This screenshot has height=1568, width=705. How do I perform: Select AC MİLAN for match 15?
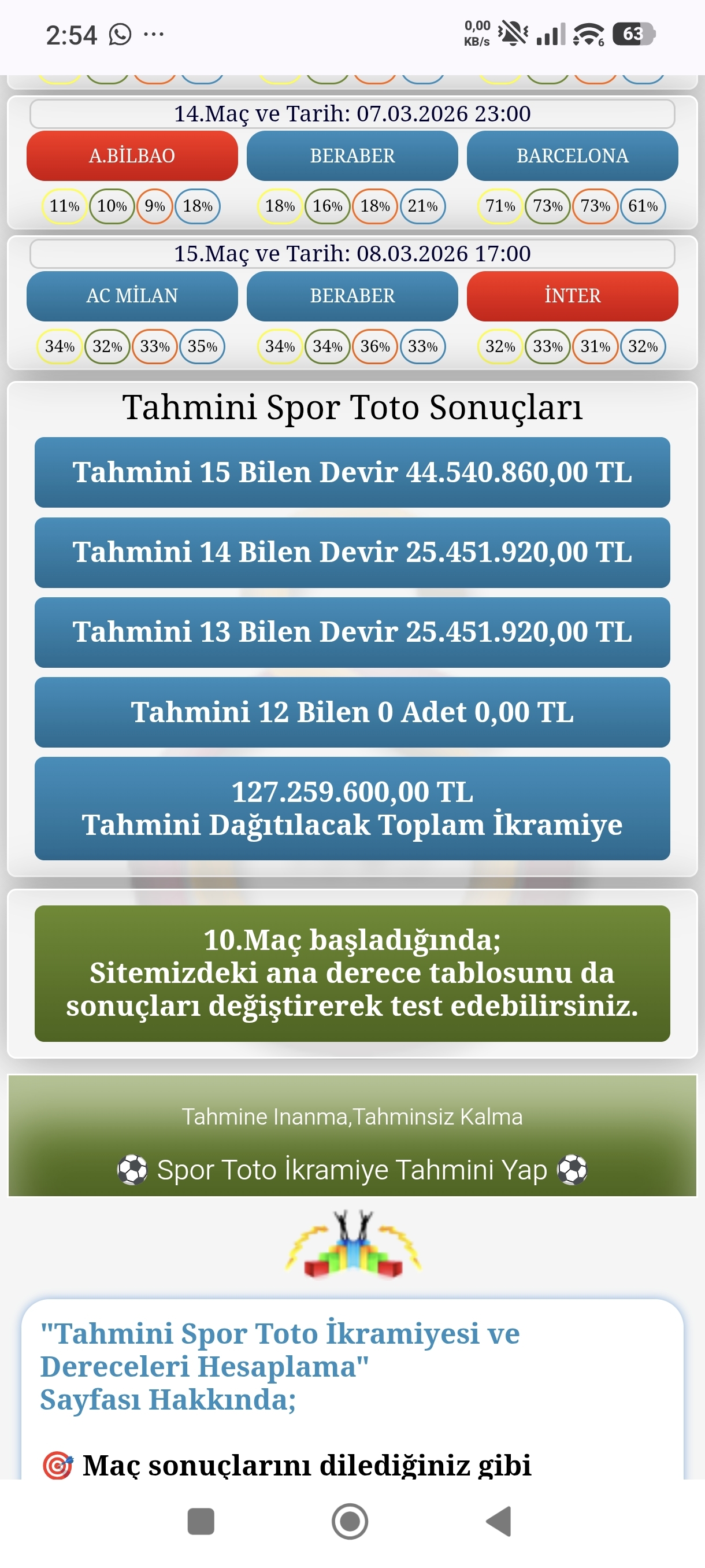tap(132, 296)
